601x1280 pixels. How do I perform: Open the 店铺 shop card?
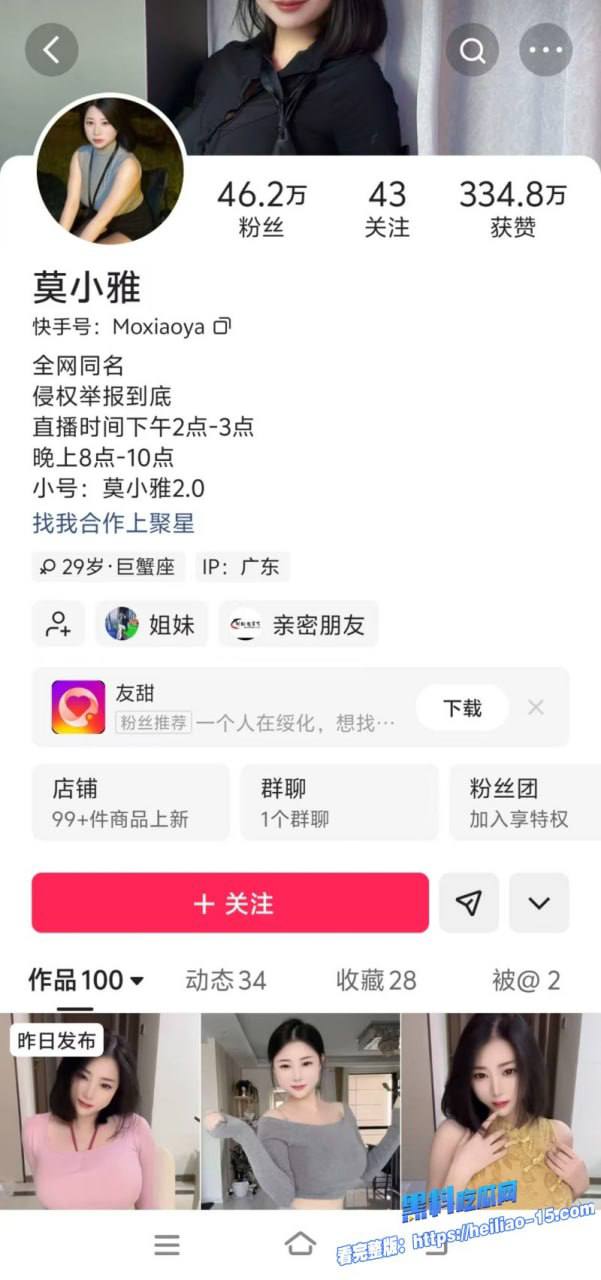point(130,802)
